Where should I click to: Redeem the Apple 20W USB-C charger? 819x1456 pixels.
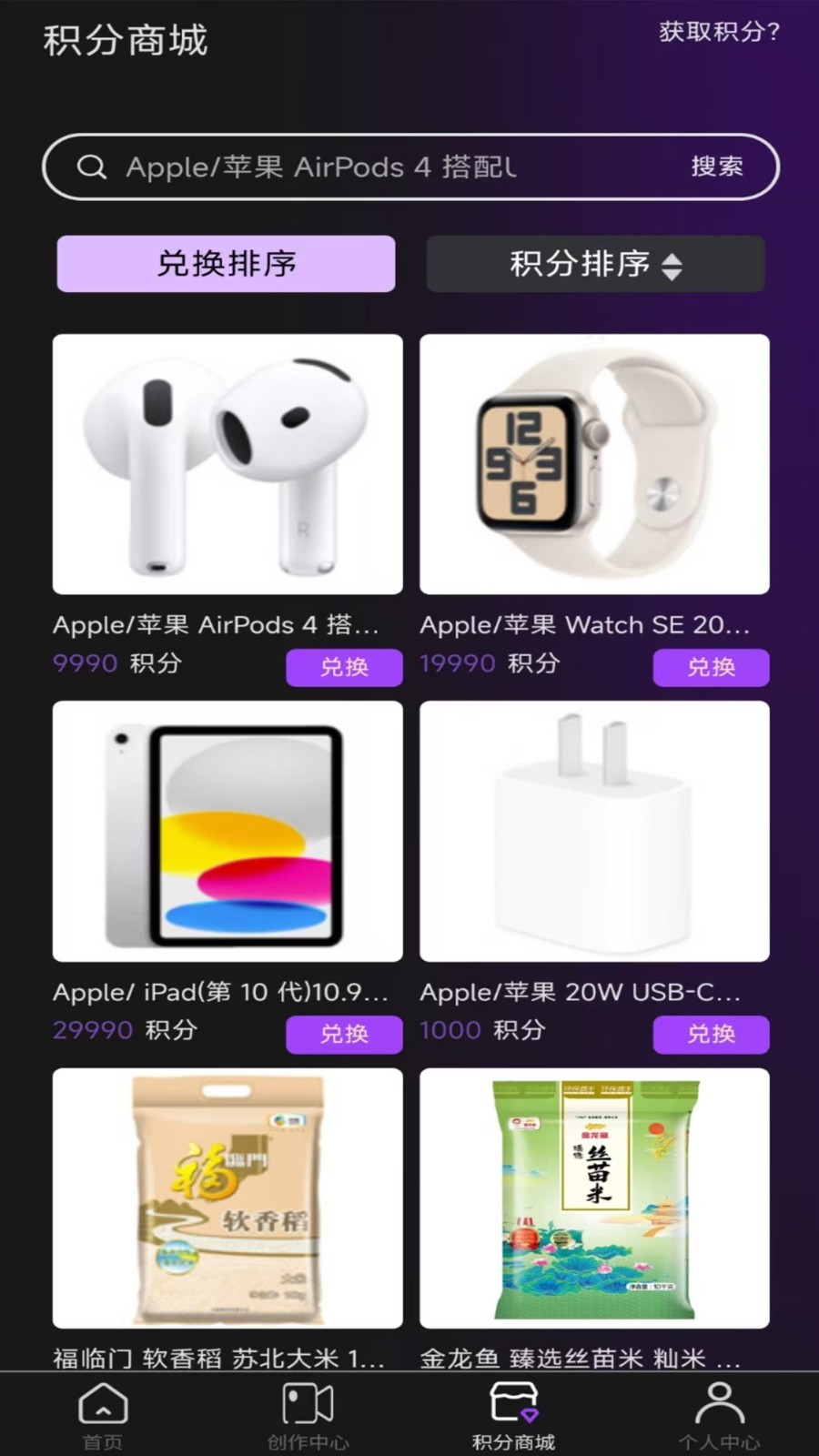[711, 1035]
